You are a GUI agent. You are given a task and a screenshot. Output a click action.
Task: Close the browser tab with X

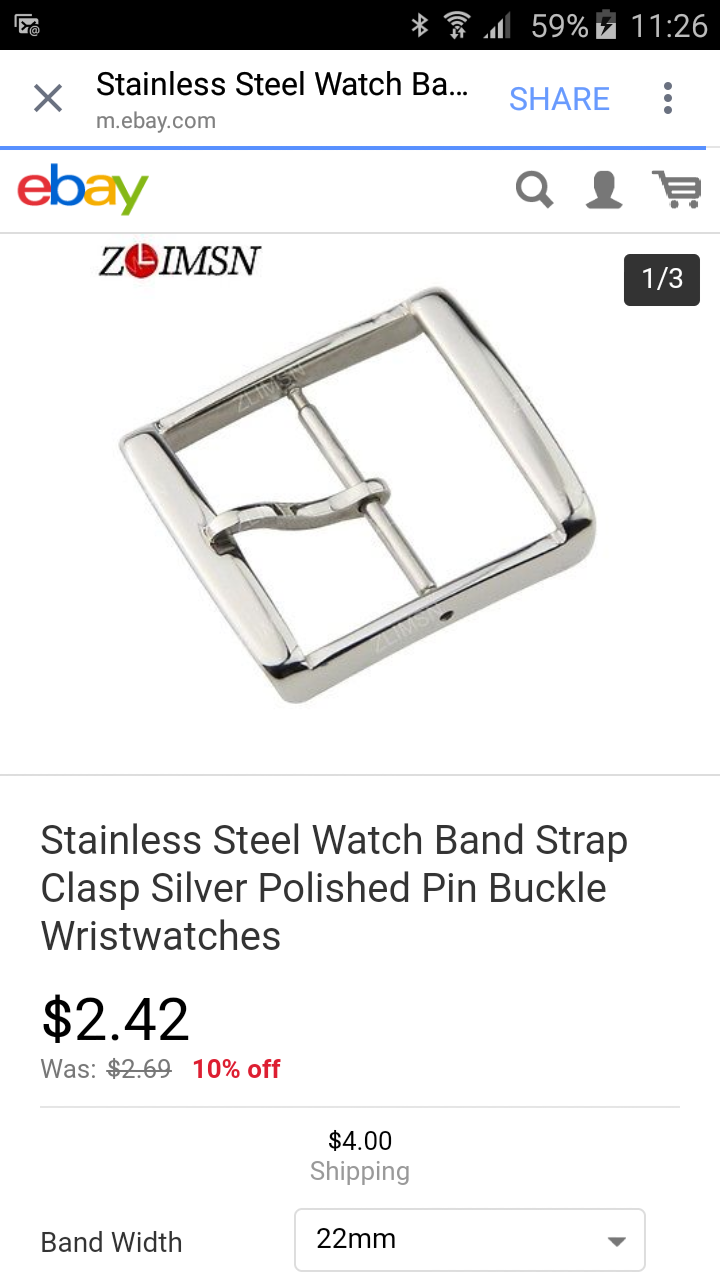pos(48,99)
